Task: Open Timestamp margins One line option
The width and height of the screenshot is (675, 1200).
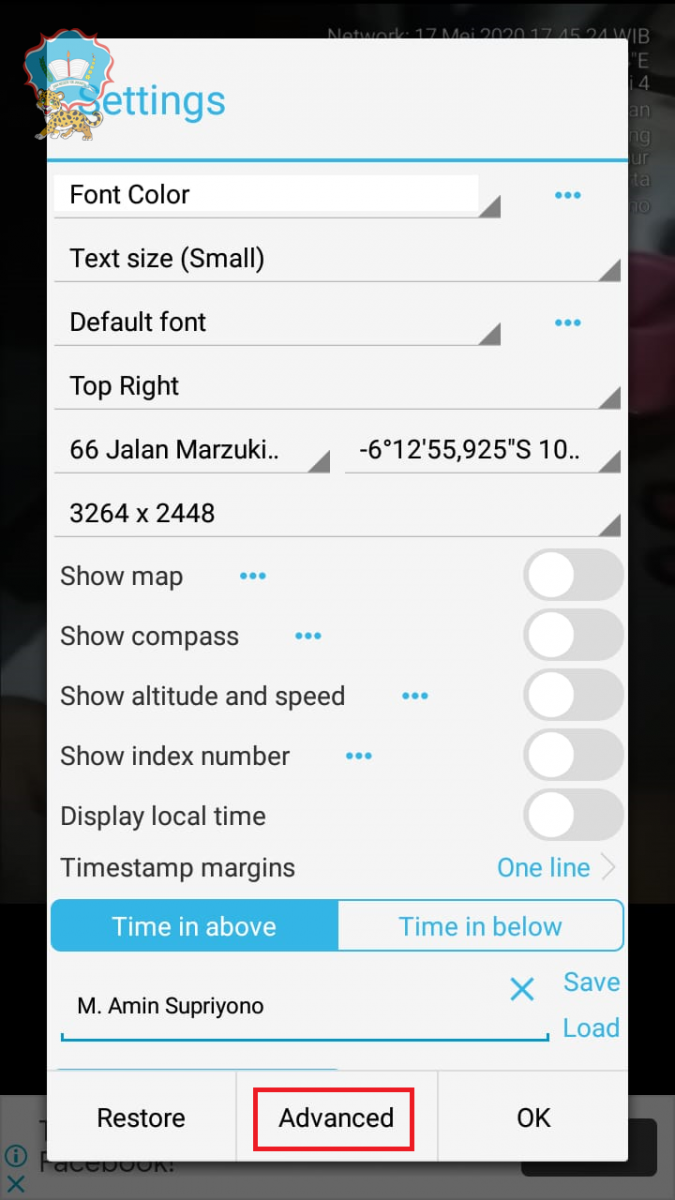Action: (x=556, y=867)
